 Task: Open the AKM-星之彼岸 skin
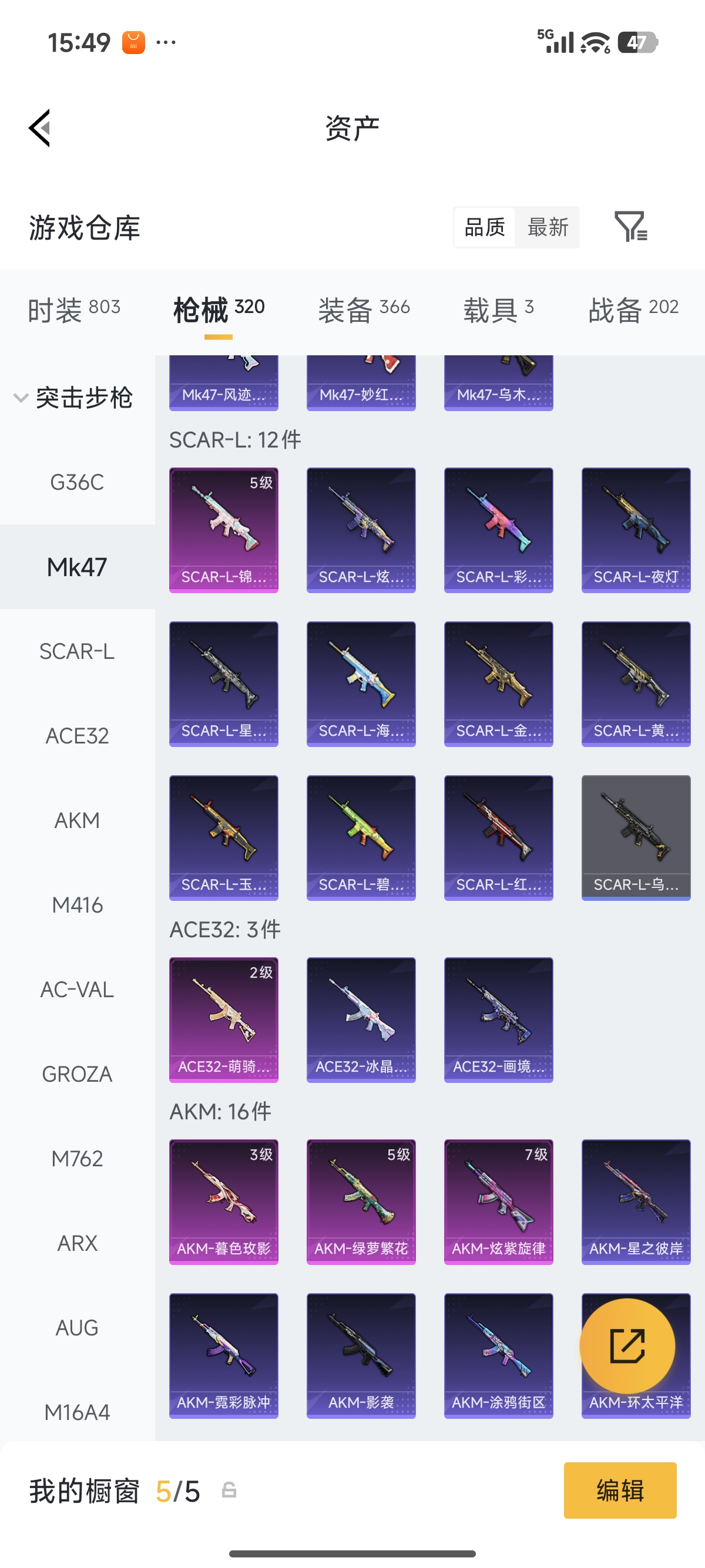click(636, 1202)
